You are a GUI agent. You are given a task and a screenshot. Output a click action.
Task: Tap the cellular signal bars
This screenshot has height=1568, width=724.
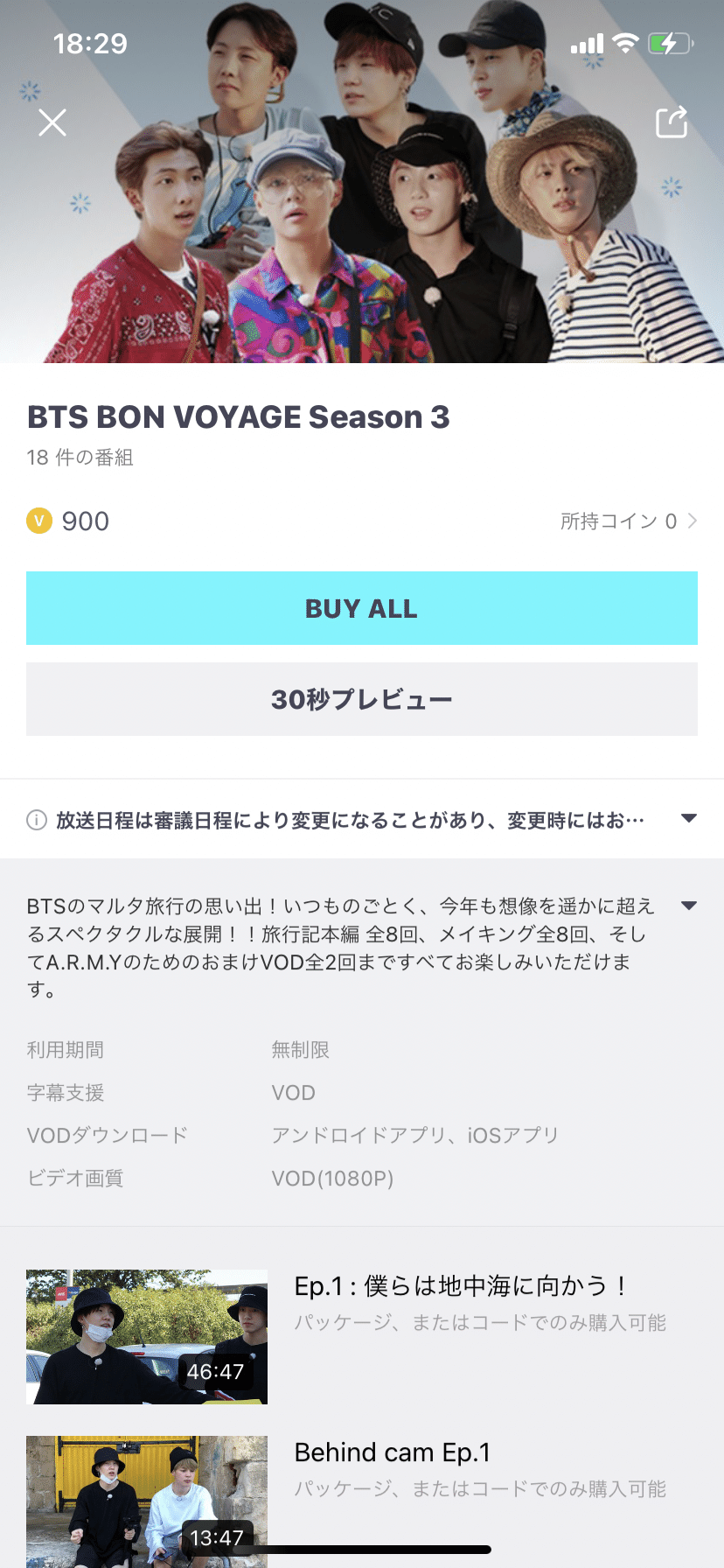[x=587, y=42]
